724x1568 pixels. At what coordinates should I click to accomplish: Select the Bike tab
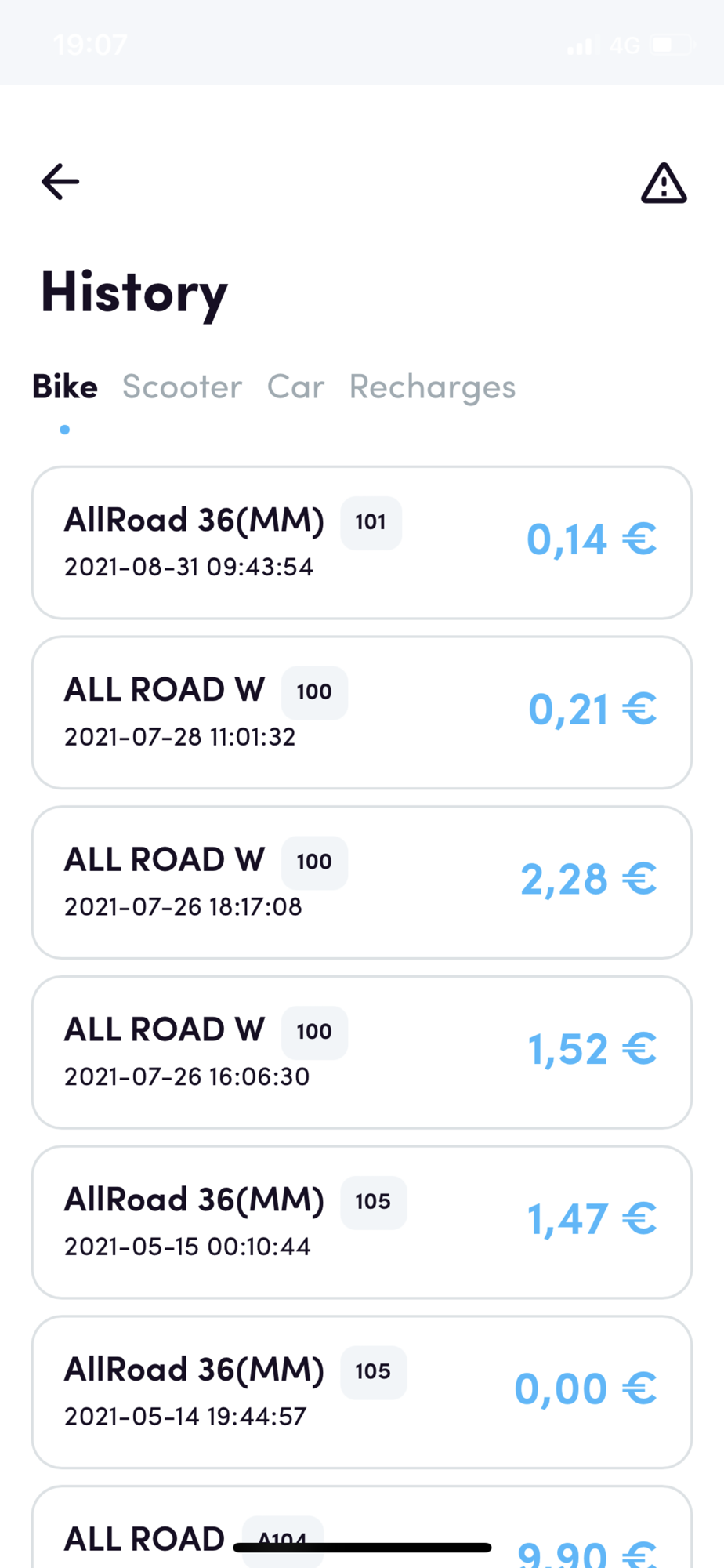click(65, 387)
